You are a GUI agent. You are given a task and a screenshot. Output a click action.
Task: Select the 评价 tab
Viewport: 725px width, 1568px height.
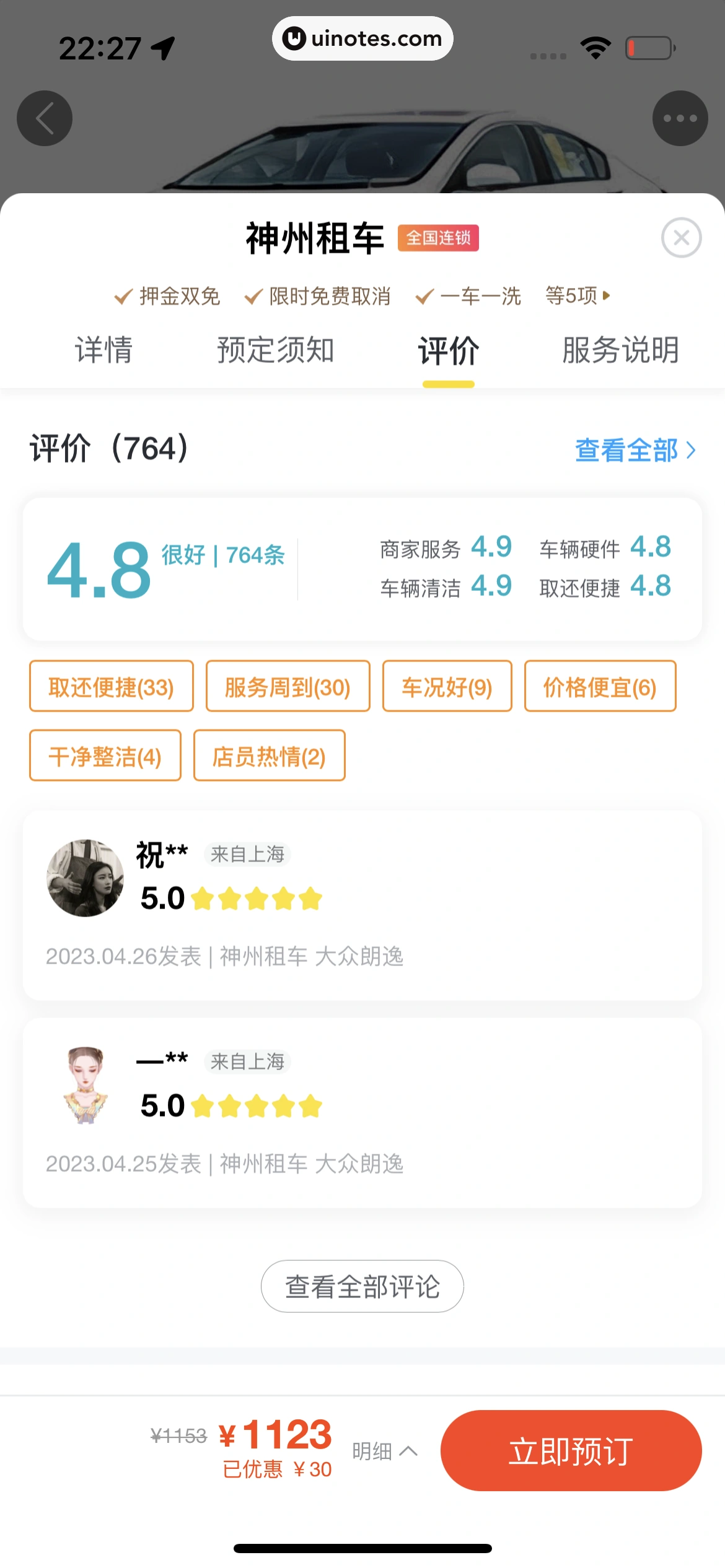pos(448,351)
